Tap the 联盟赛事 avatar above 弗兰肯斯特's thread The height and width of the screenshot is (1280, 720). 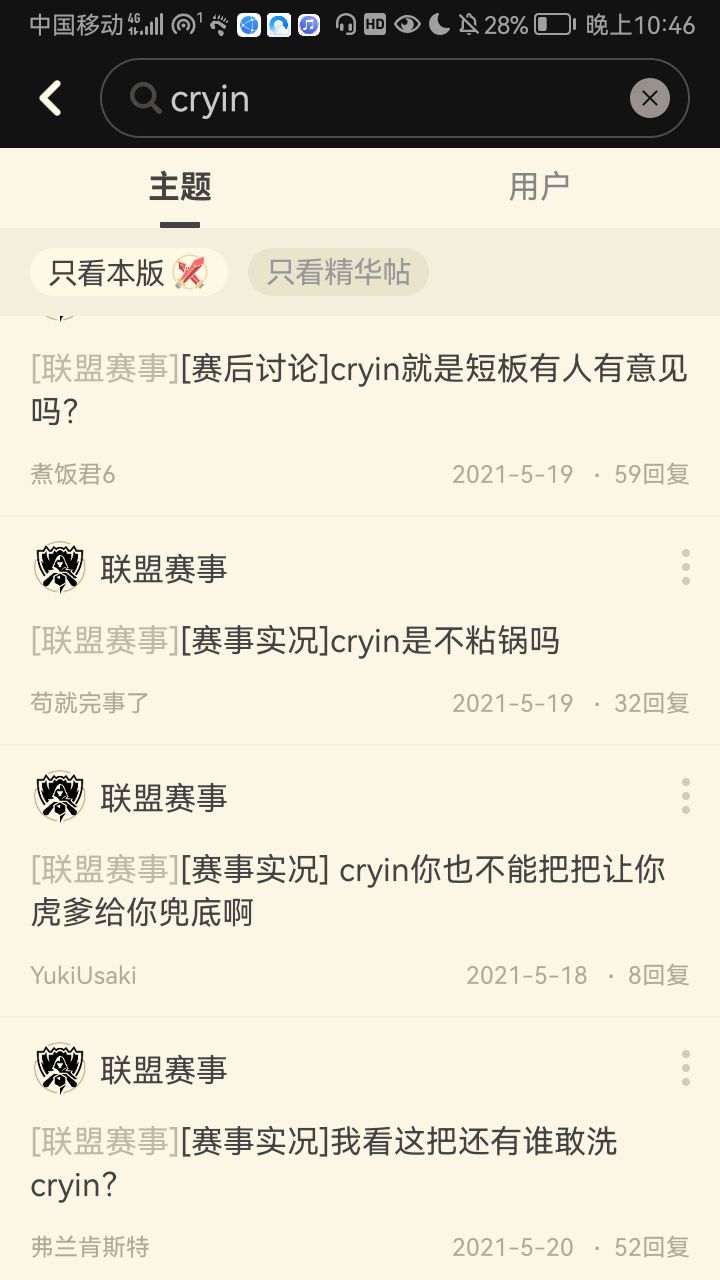[60, 1068]
